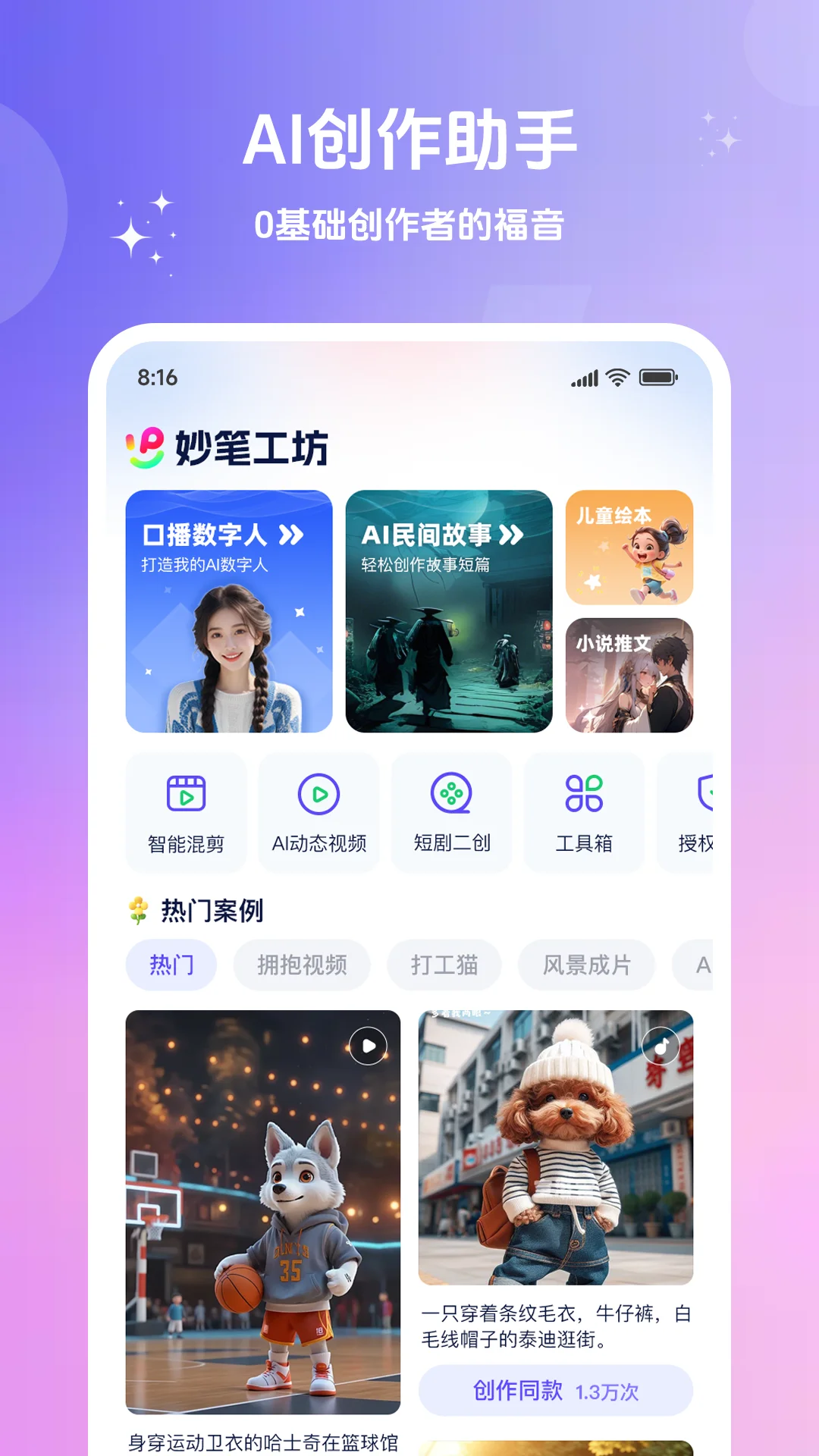
Task: Switch to the 风景成片 tab
Action: click(588, 965)
